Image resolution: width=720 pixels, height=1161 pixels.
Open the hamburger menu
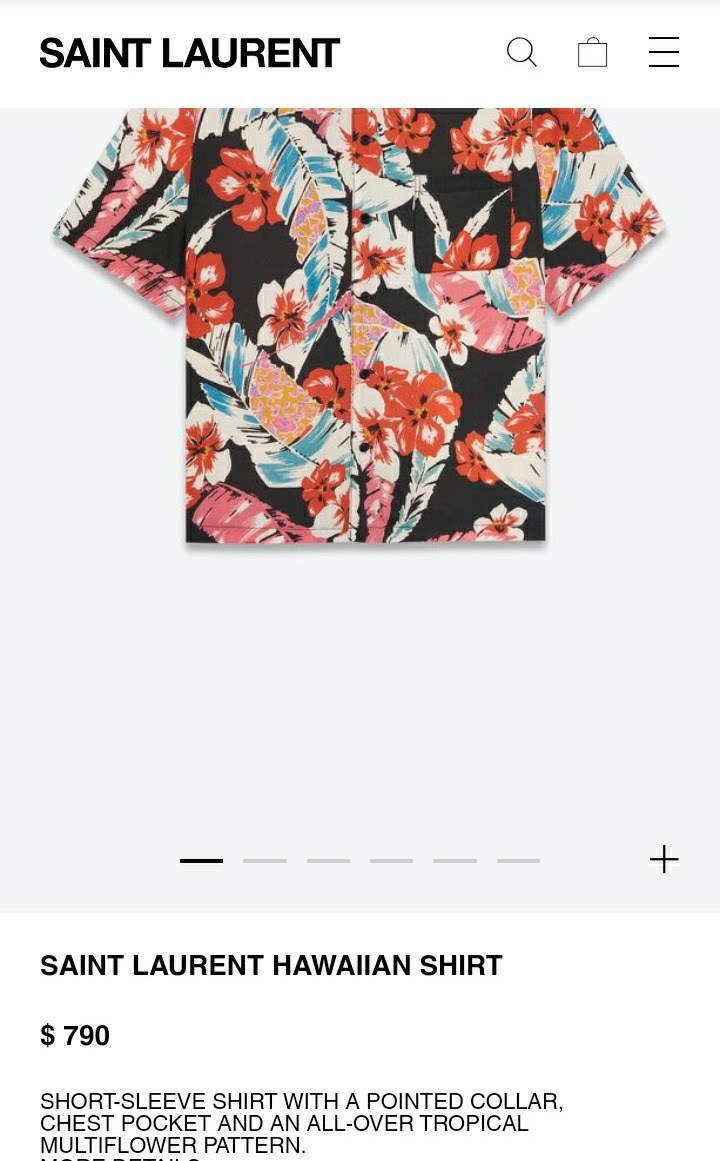[664, 52]
